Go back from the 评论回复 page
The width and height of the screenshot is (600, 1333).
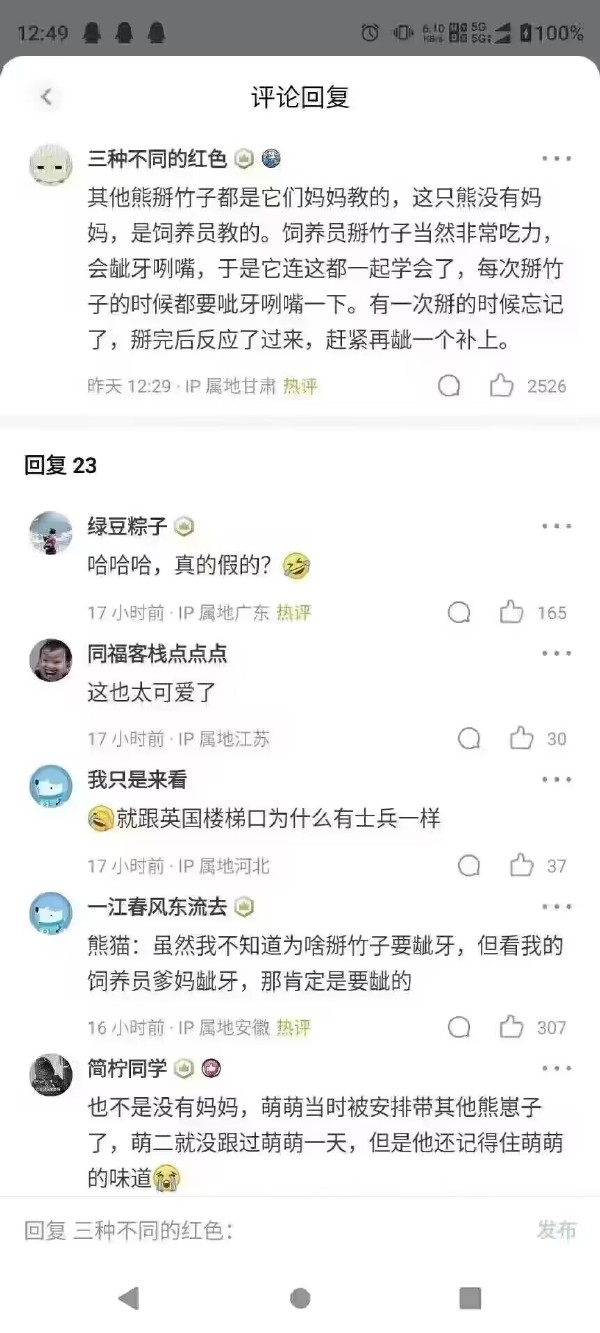point(46,97)
